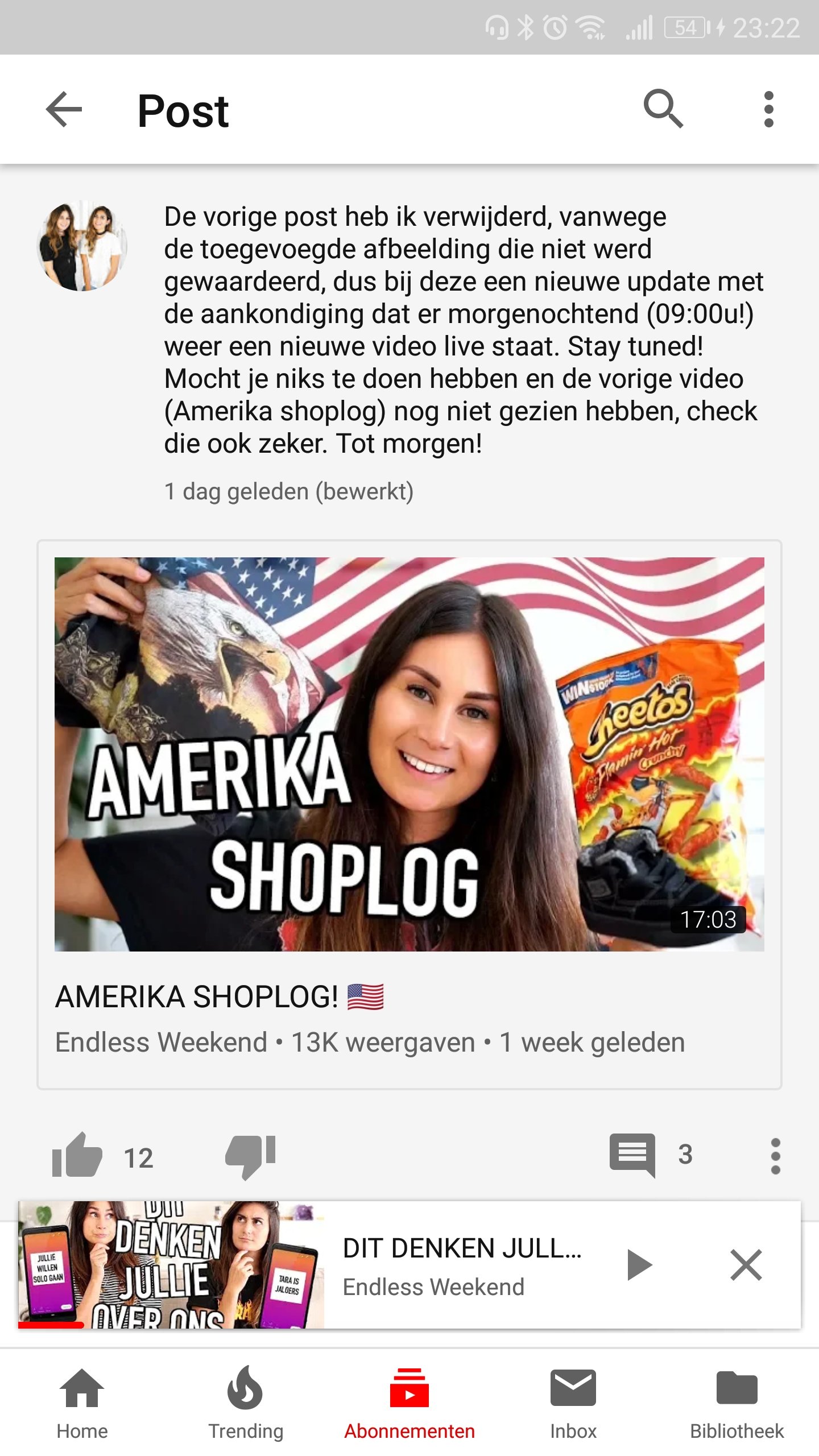Dislike this post with thumbs down
Image resolution: width=819 pixels, height=1456 pixels.
(x=250, y=1156)
